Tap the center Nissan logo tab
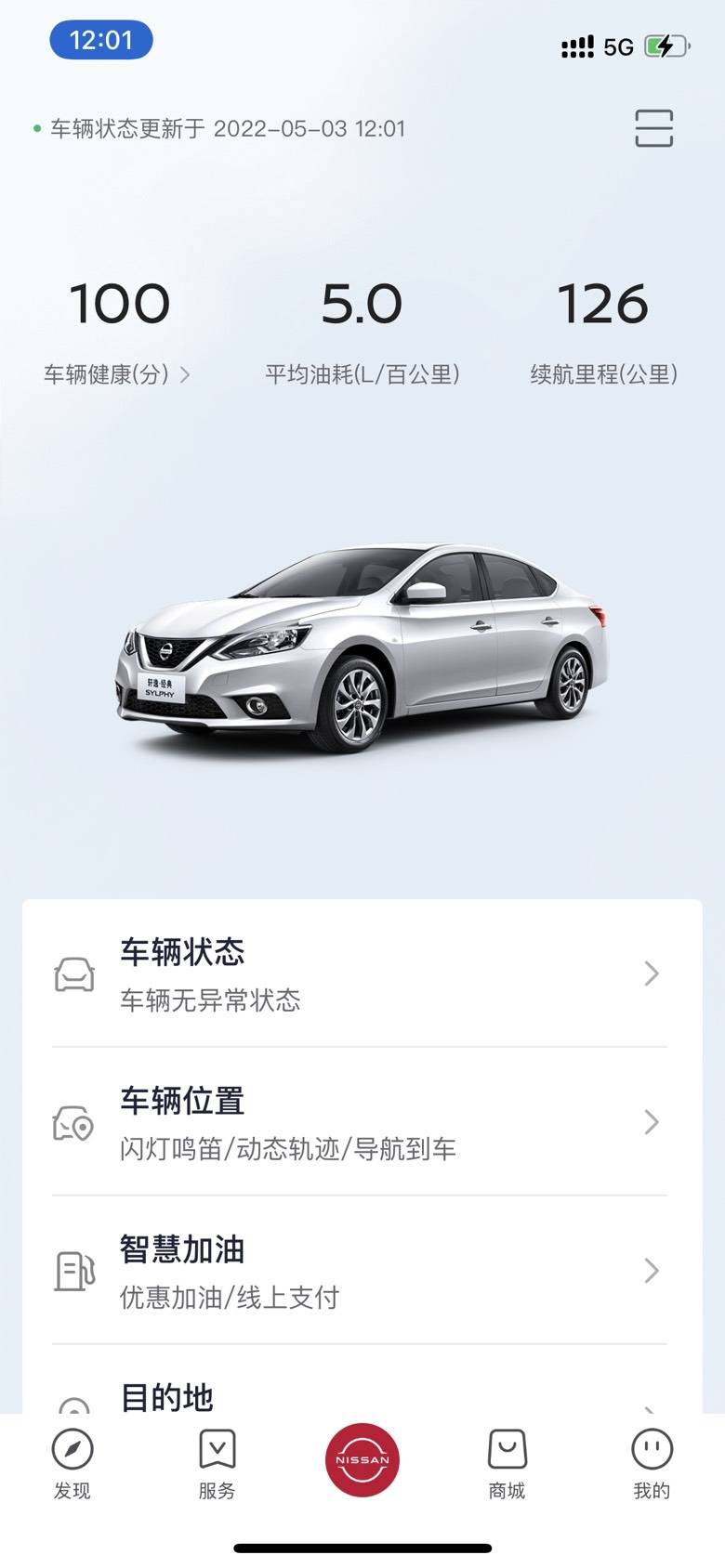Viewport: 725px width, 1568px height. [x=362, y=1459]
